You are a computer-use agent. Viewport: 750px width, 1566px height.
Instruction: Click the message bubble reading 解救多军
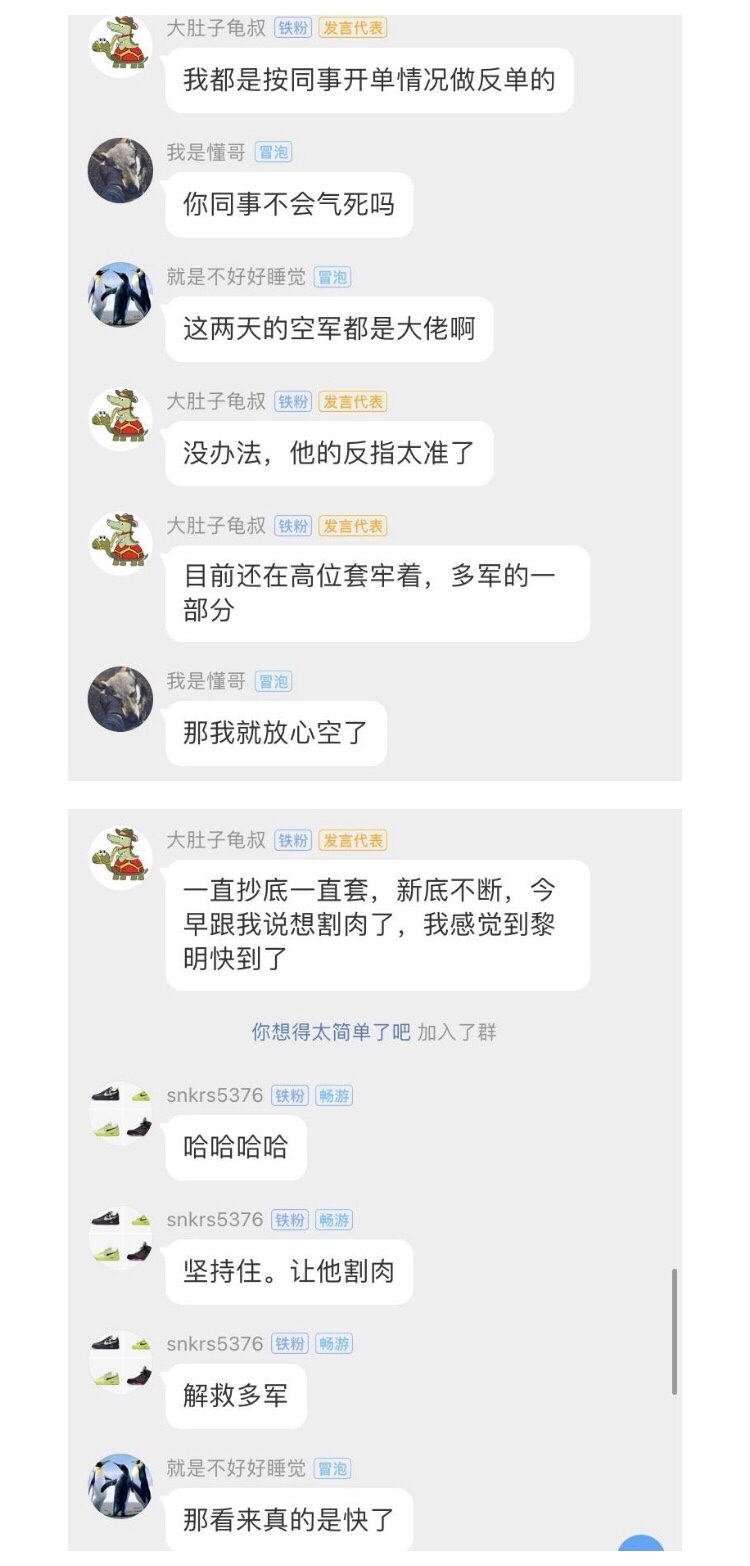(x=236, y=1397)
